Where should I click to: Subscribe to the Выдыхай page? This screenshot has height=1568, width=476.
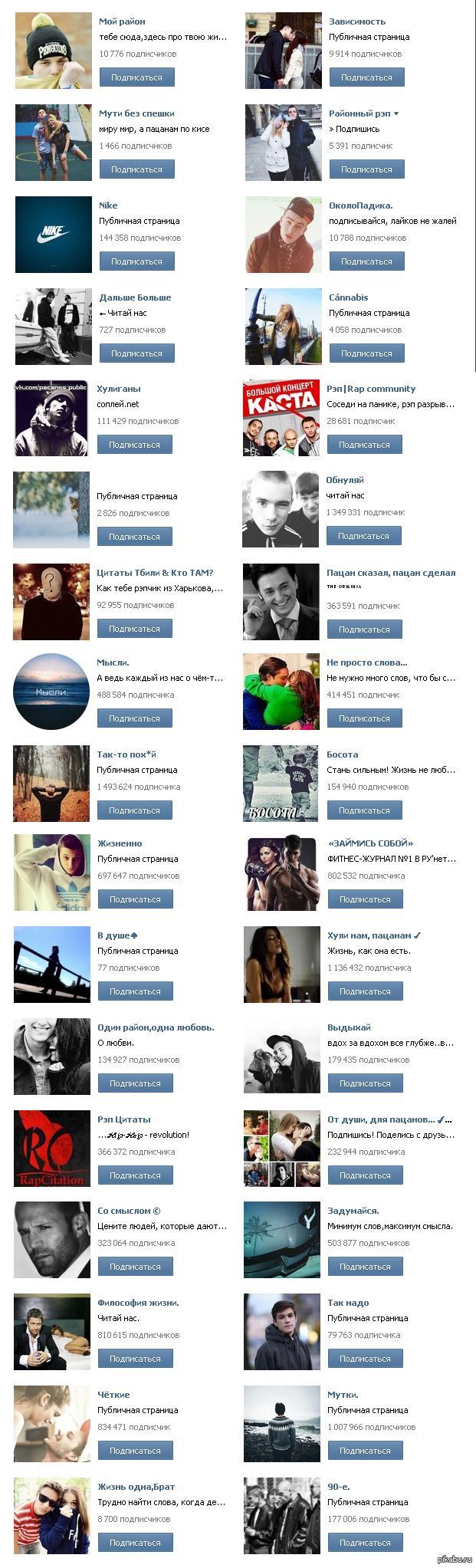click(365, 1083)
